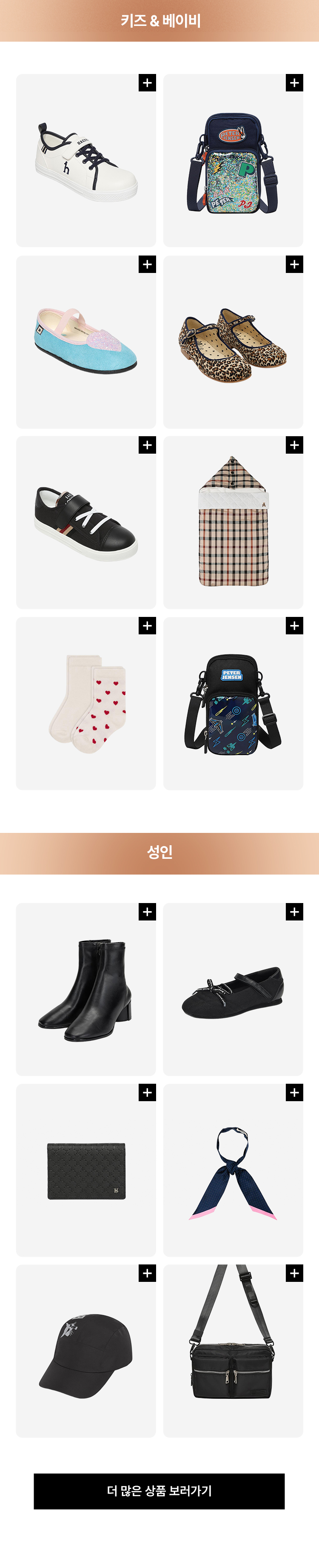
Task: Tap plus icon on black bow flat shoes
Action: tap(294, 912)
